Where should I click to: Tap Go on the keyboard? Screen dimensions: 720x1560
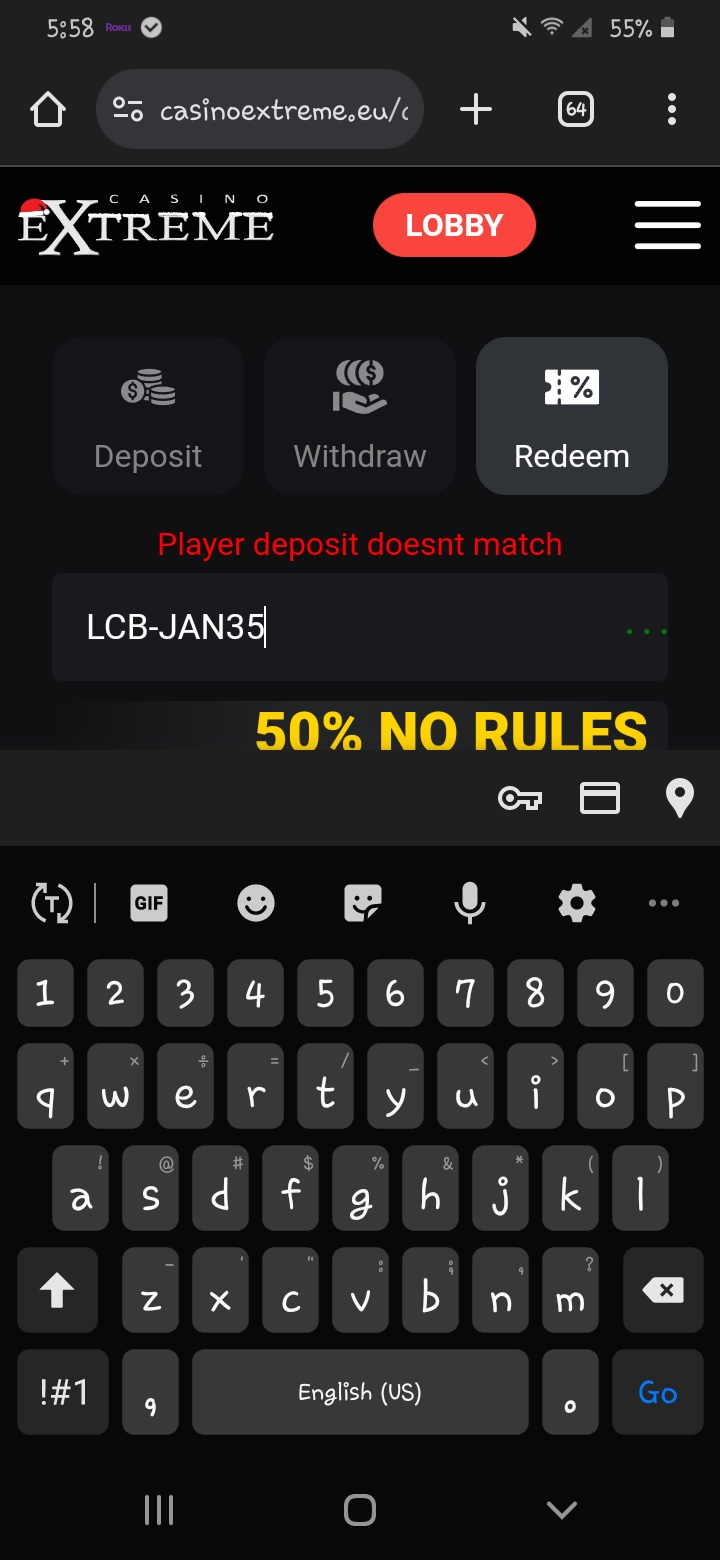[658, 1393]
